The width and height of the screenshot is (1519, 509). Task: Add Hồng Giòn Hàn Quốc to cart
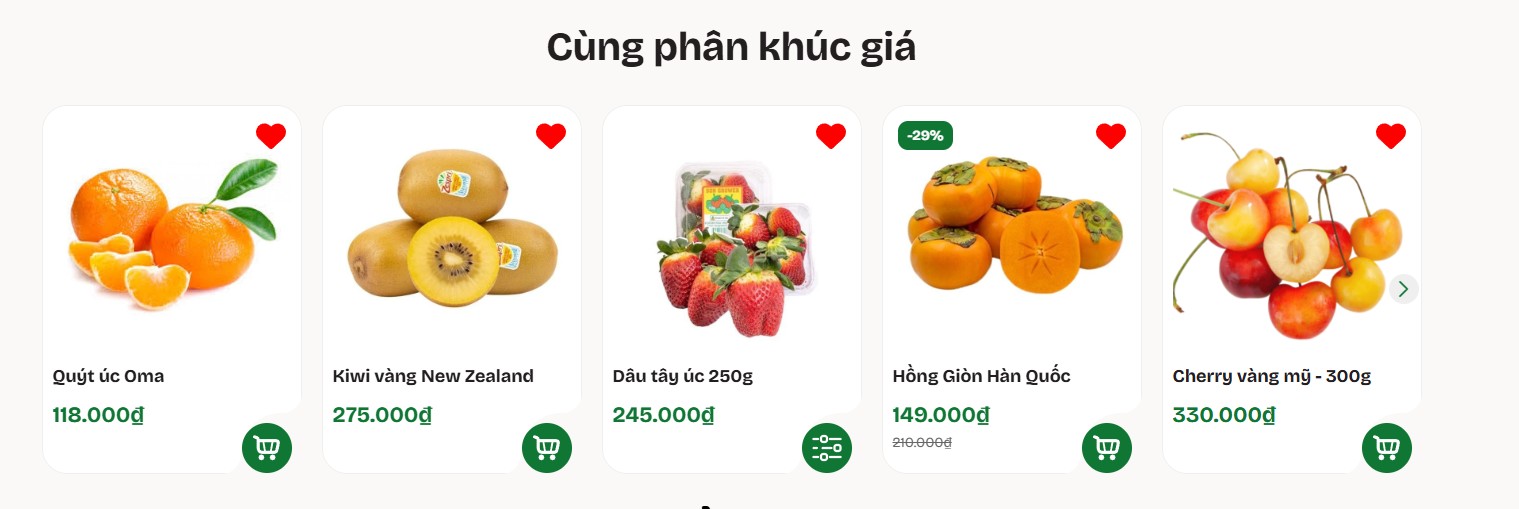pos(1107,448)
